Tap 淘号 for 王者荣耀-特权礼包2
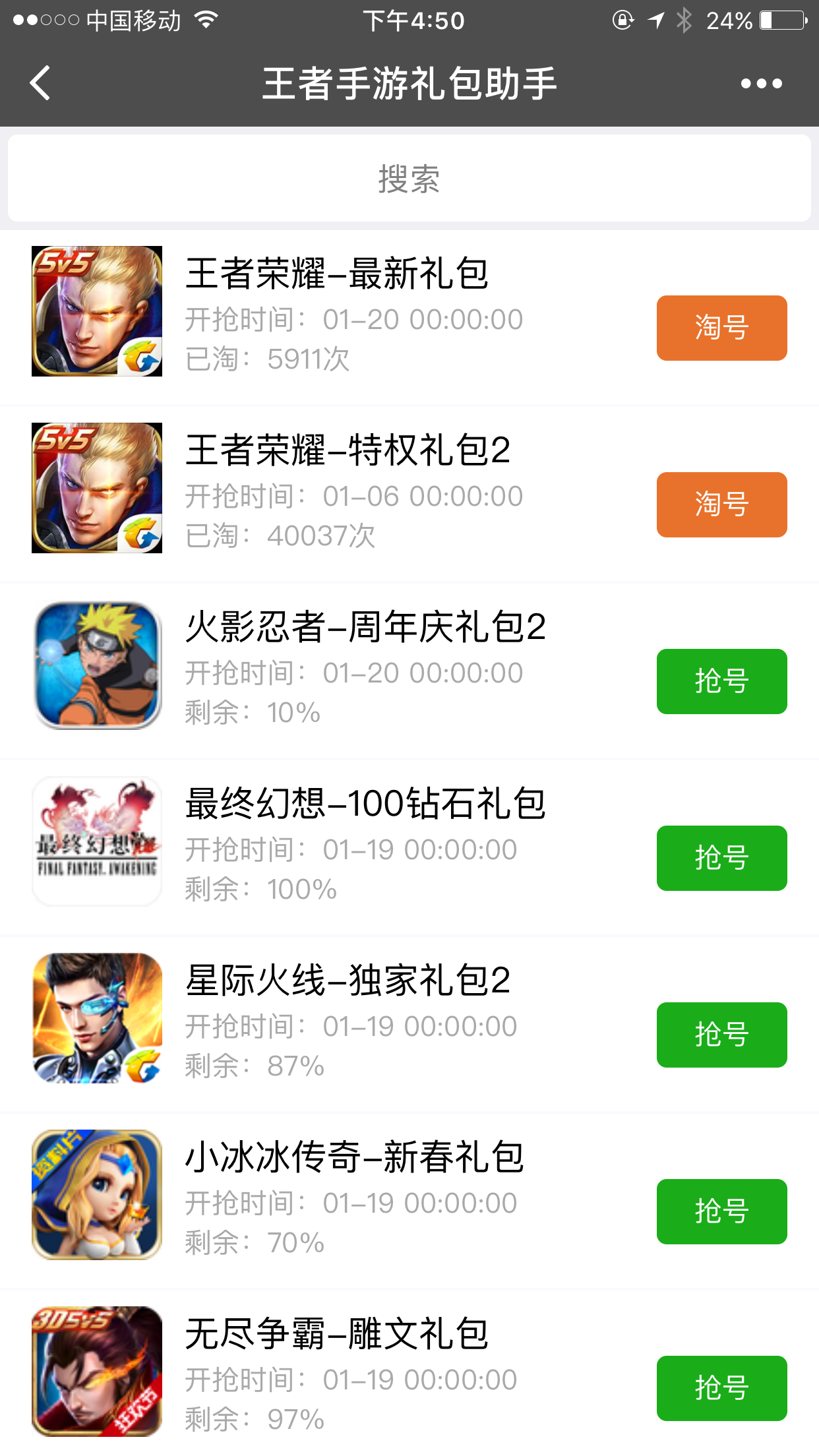819x1456 pixels. click(x=721, y=504)
